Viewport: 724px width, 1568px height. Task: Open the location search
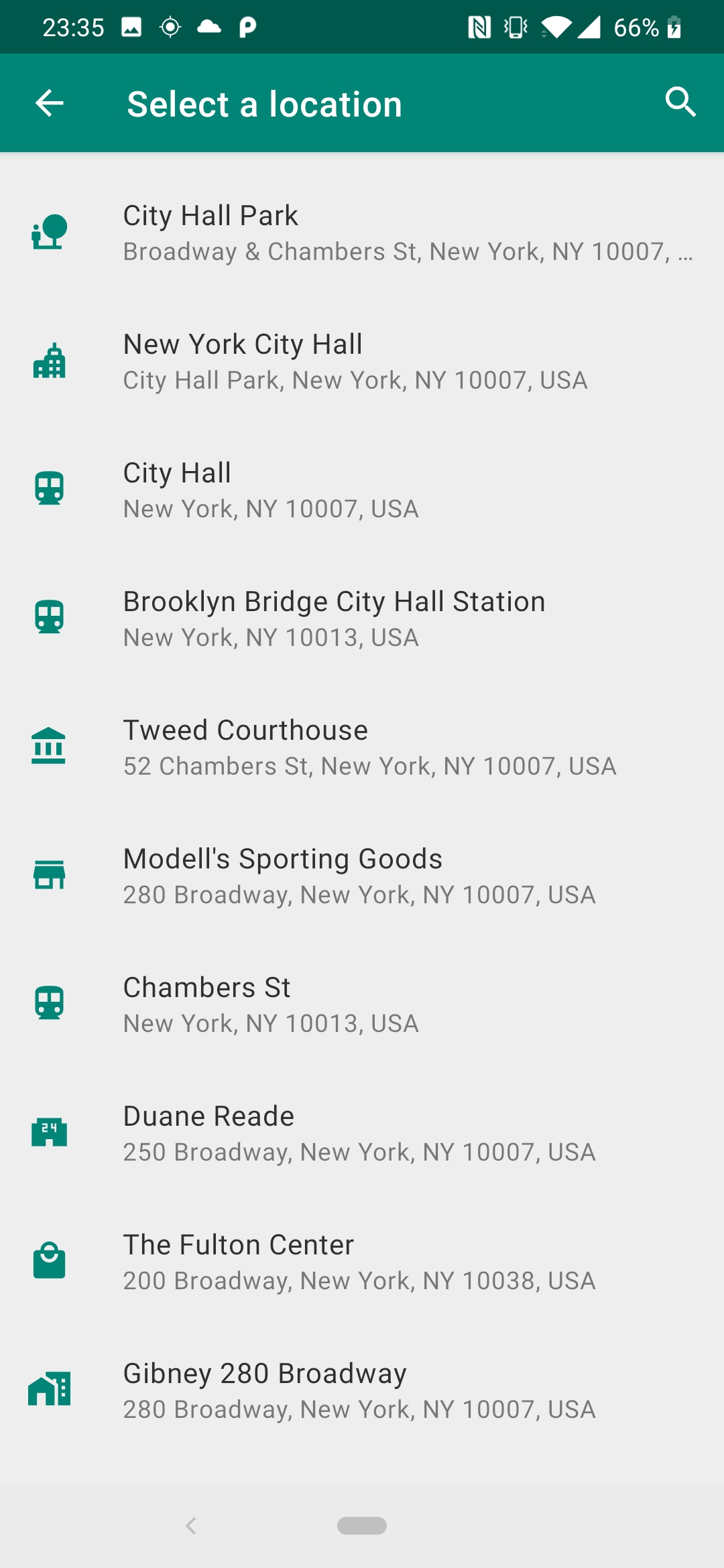pos(680,102)
